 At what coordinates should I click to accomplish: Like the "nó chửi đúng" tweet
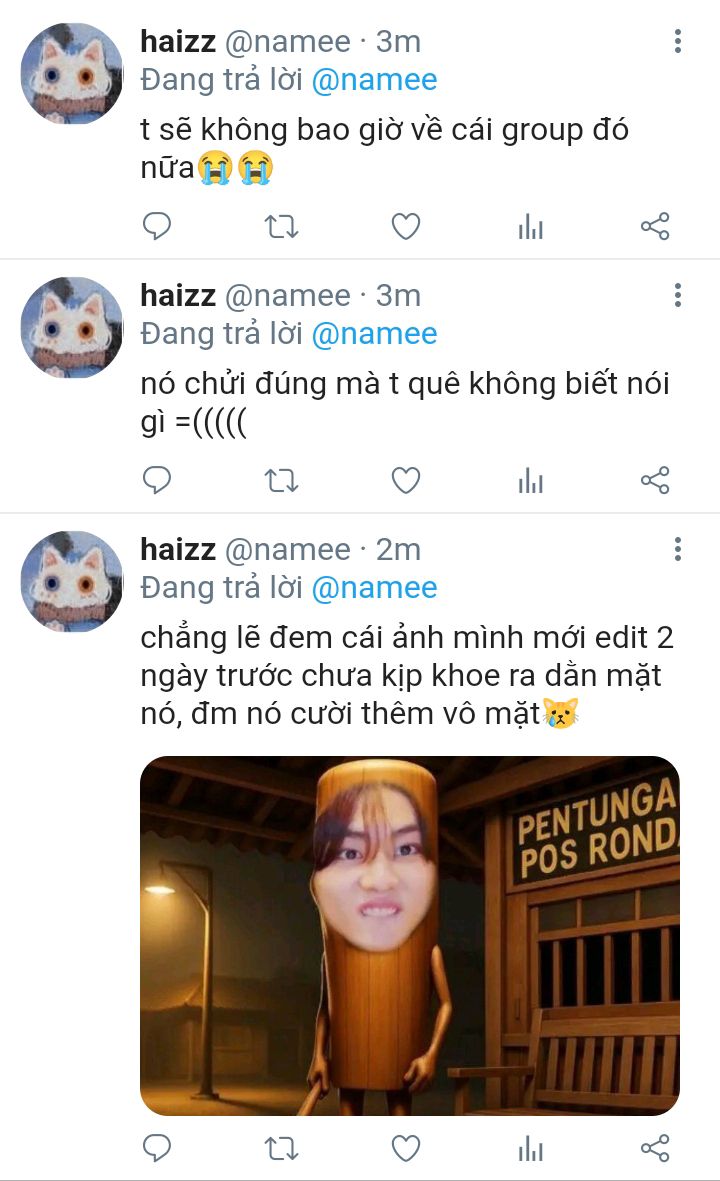pyautogui.click(x=406, y=480)
